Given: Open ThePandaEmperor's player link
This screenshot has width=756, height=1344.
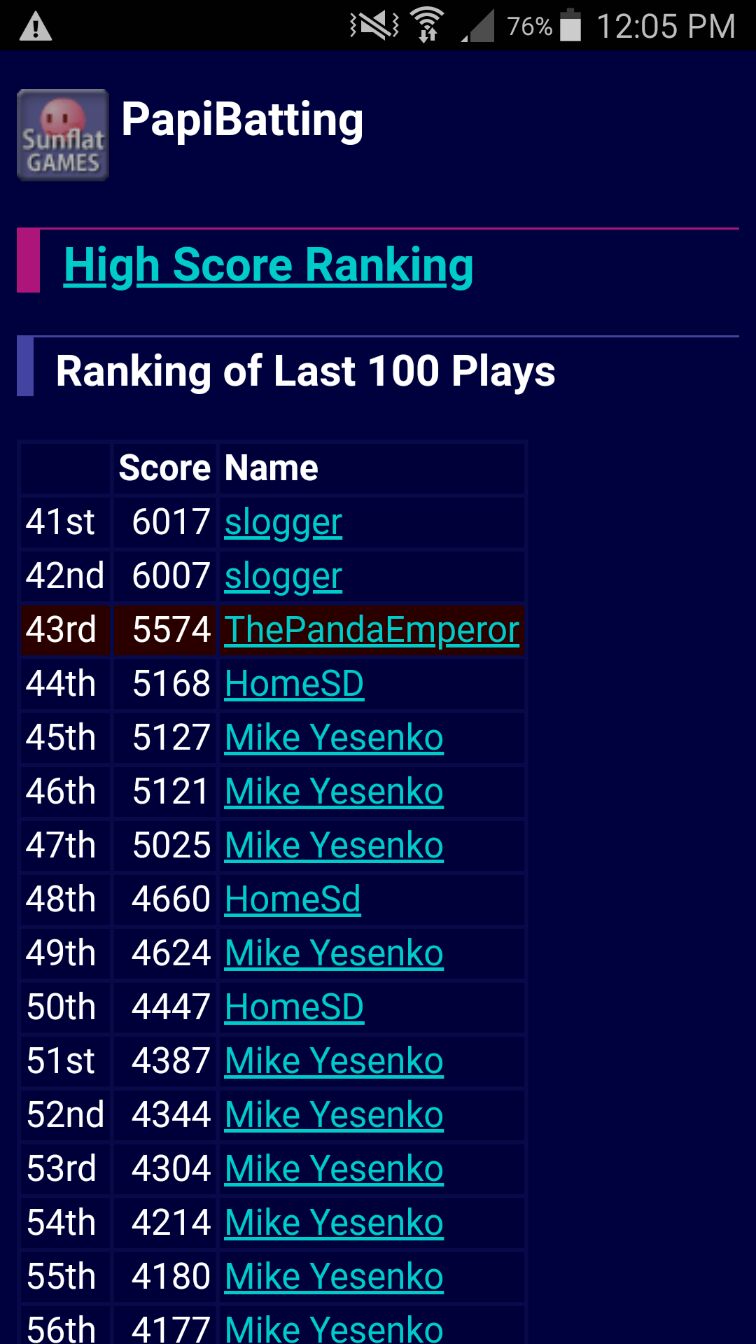Looking at the screenshot, I should 371,630.
